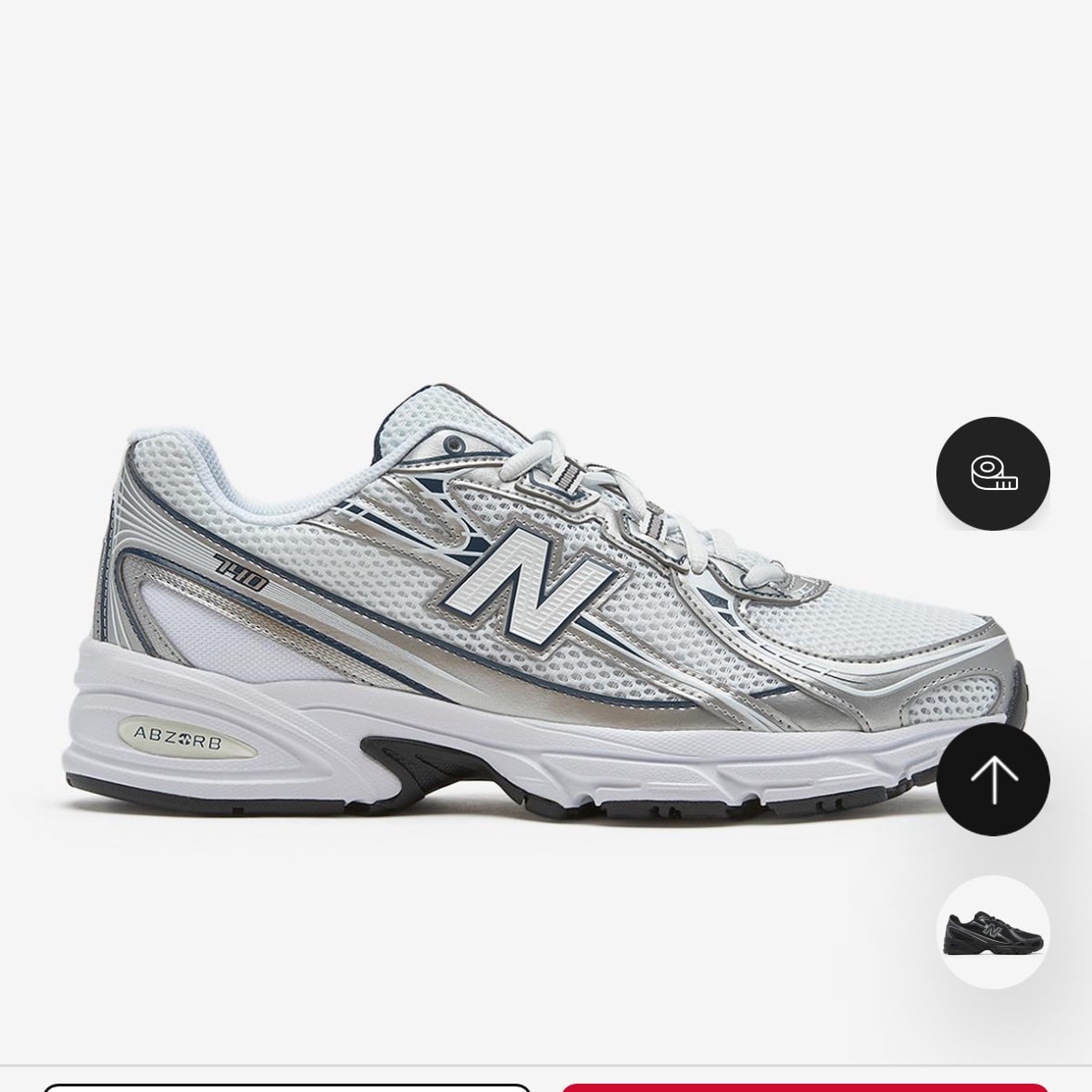1092x1092 pixels.
Task: Open the size guide tape measure icon
Action: pos(992,473)
